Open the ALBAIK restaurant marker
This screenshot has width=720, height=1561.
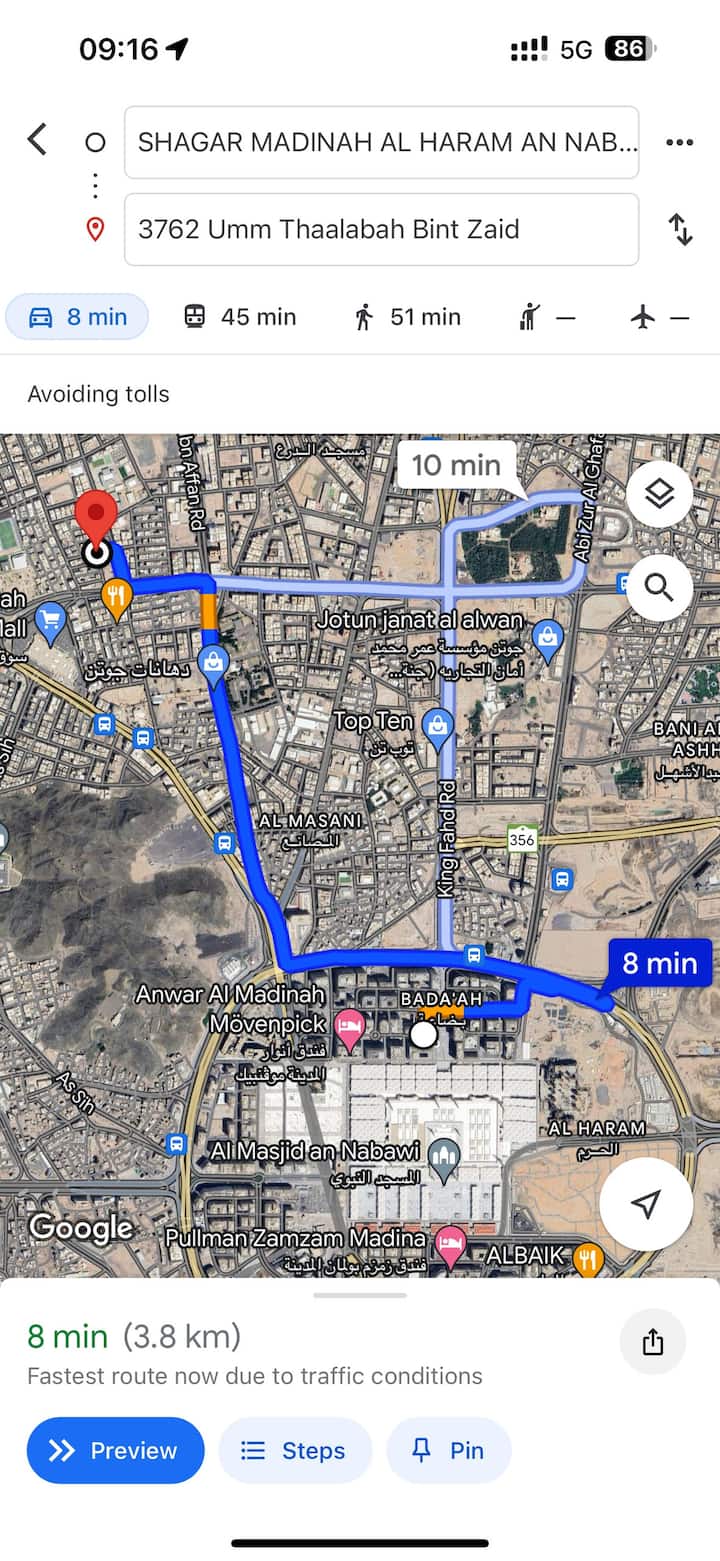589,1257
